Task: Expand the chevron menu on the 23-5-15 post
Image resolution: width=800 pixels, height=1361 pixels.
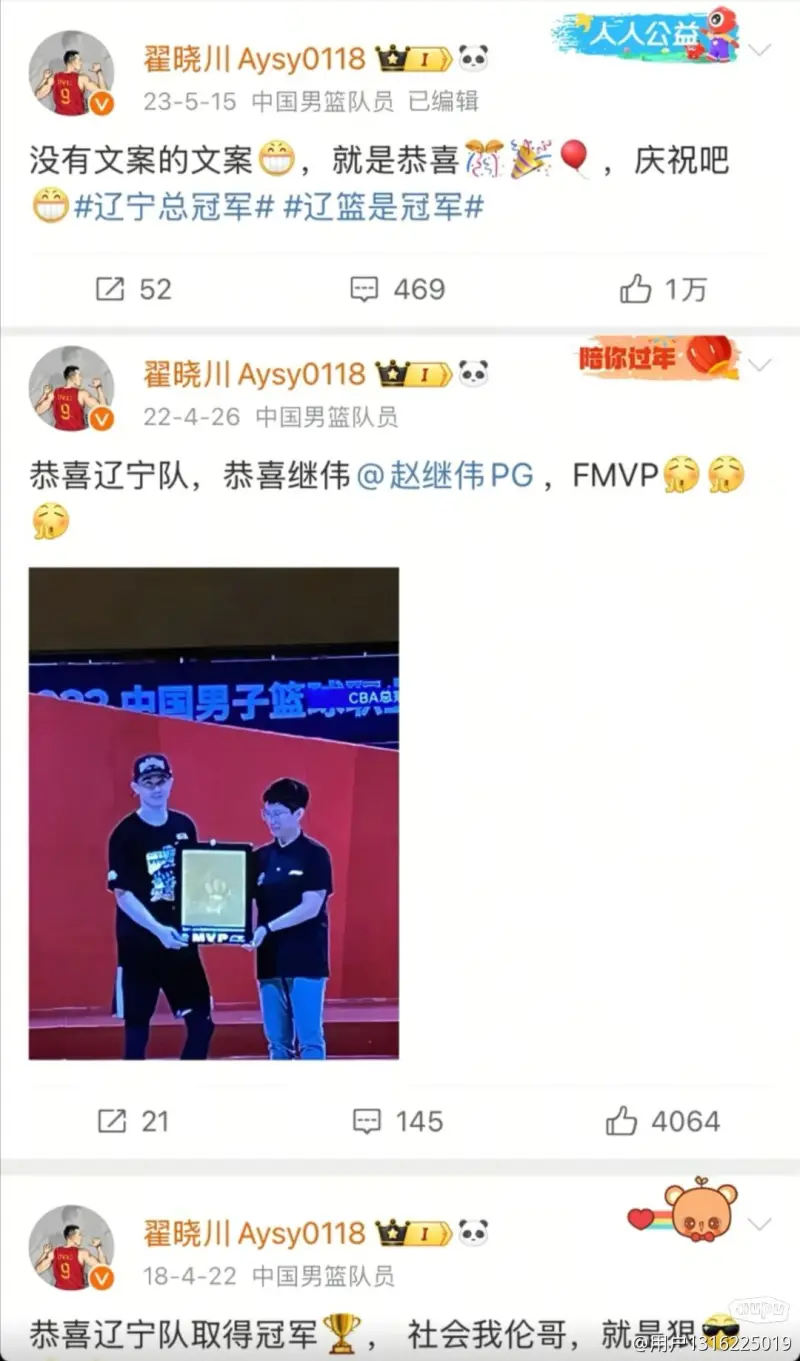Action: [760, 50]
